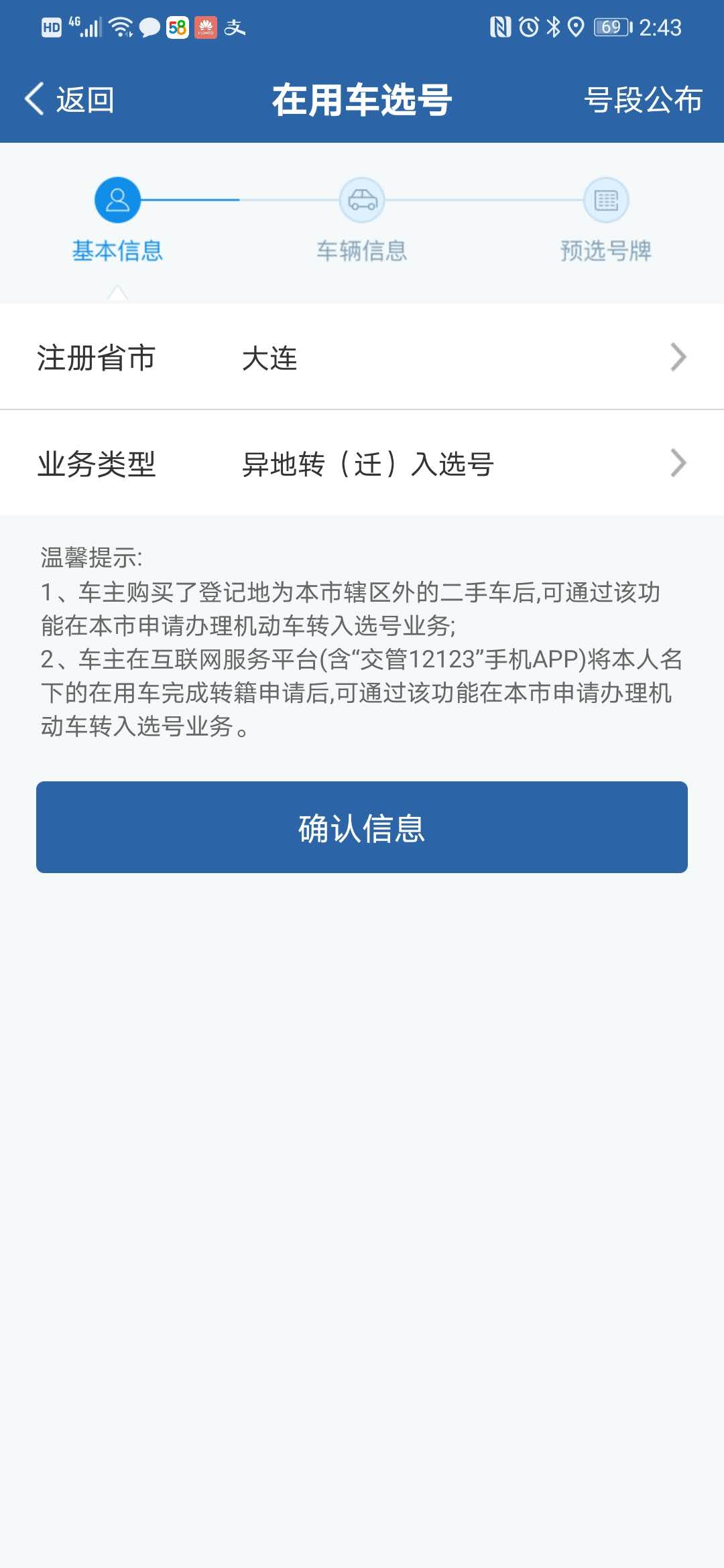This screenshot has width=724, height=1568.
Task: Open the 业务类型 picker
Action: [362, 463]
